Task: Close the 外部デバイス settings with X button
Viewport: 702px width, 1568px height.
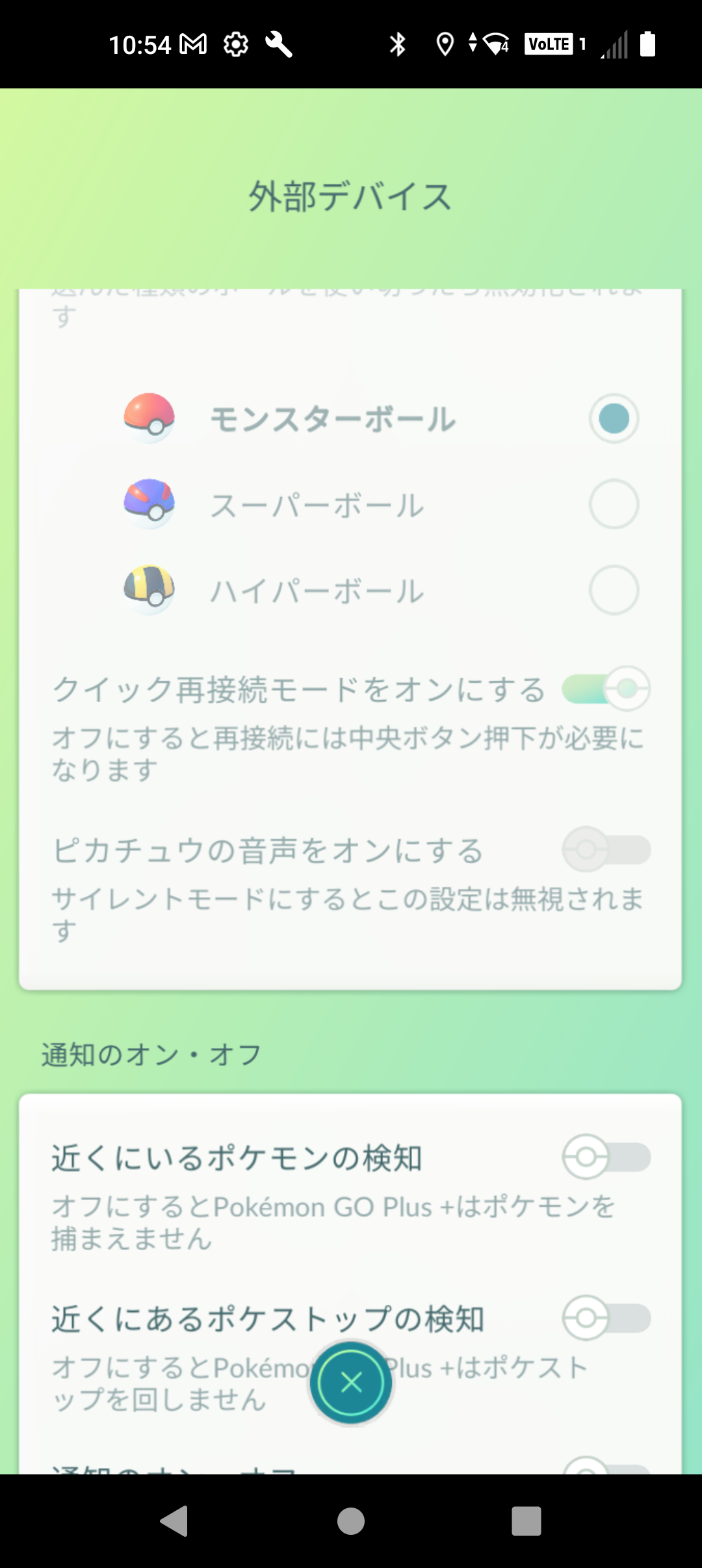Action: tap(351, 1383)
